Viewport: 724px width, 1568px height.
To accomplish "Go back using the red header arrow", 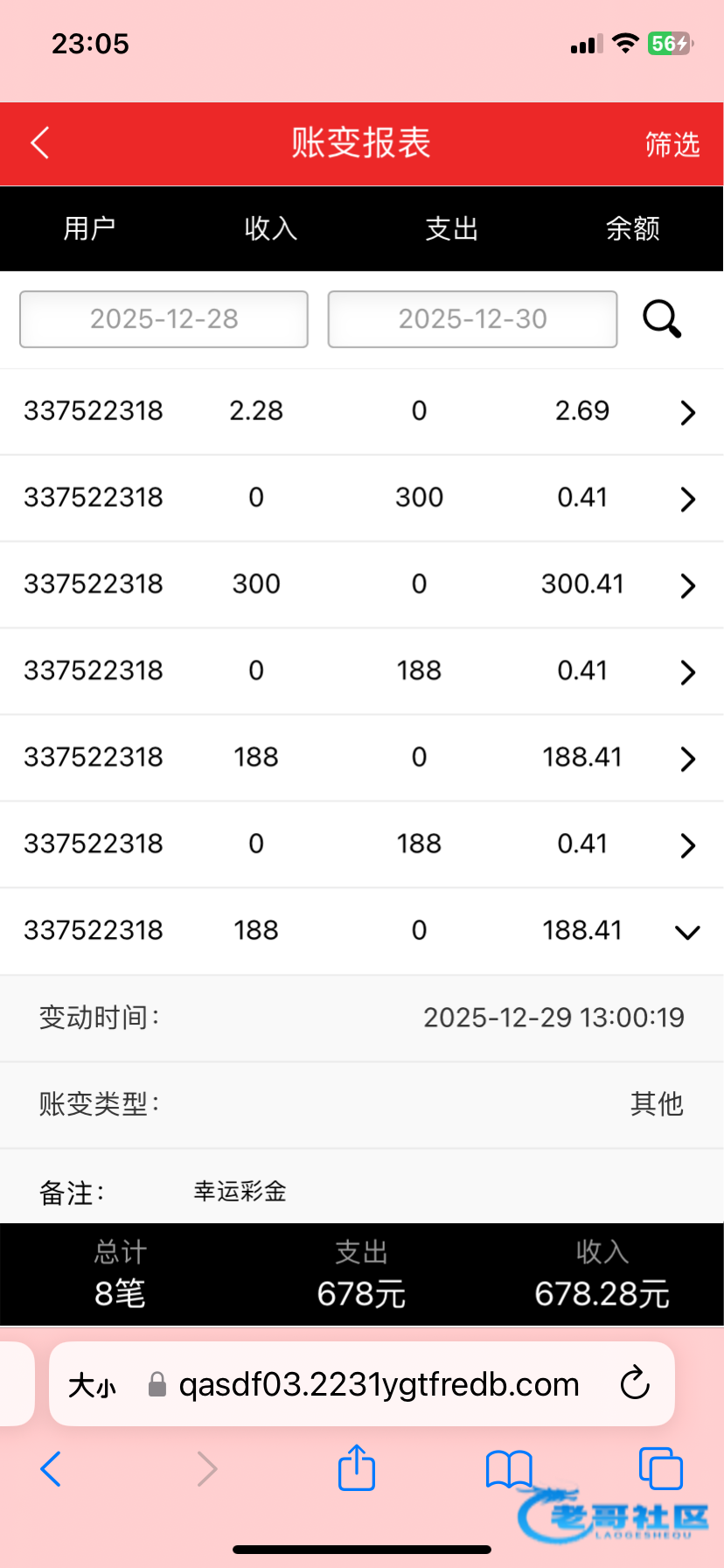I will (40, 143).
